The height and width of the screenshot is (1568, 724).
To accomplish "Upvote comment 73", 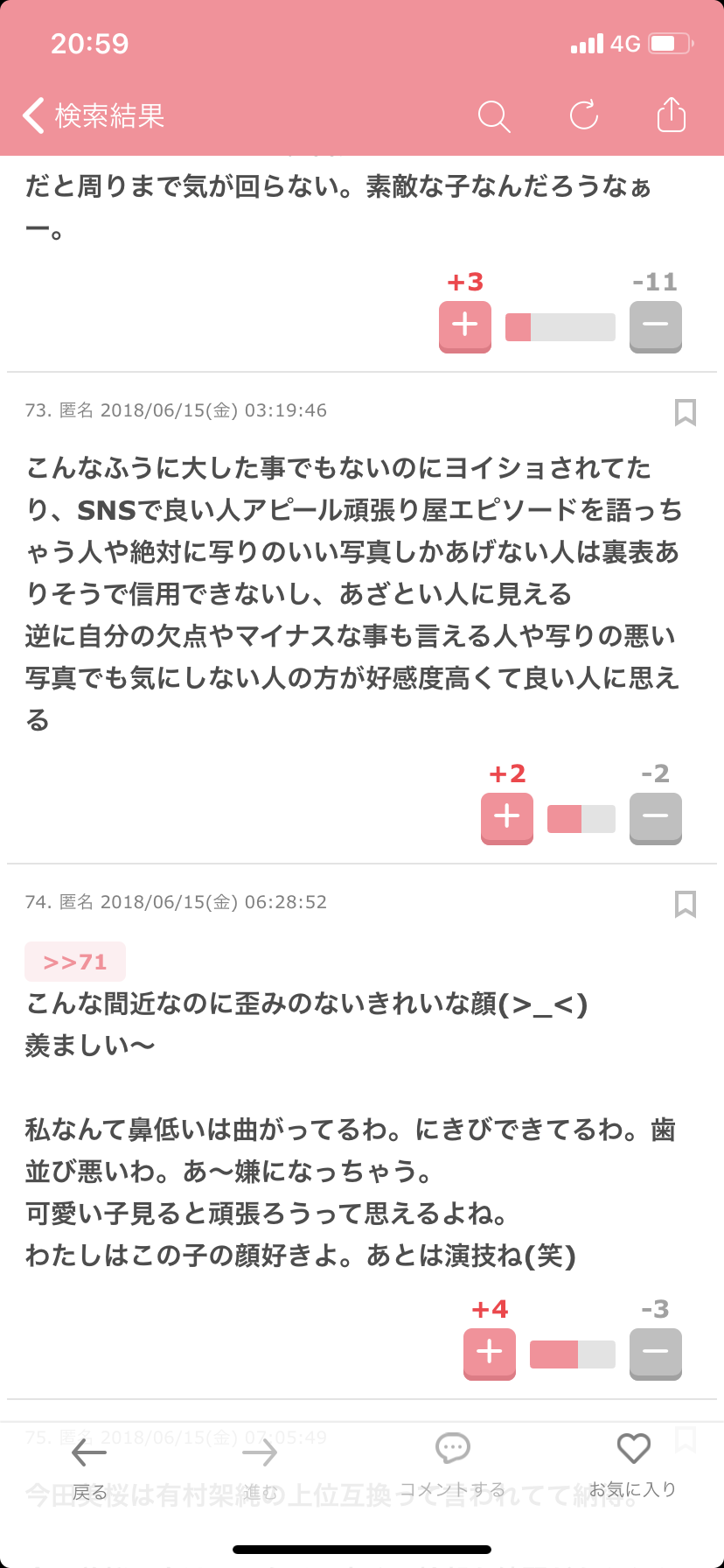I will pos(507,819).
